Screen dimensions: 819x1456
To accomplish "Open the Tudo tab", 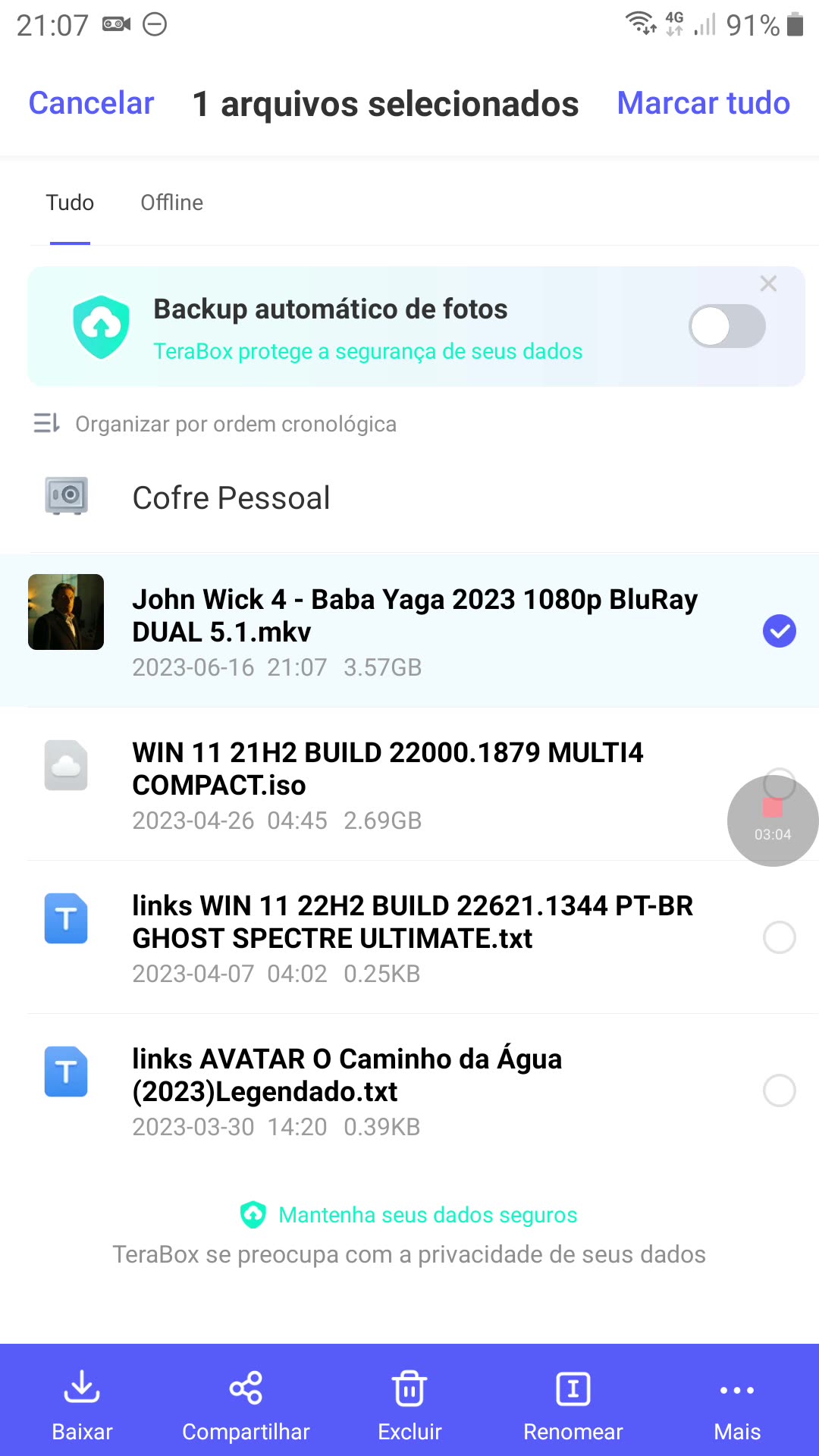I will (x=70, y=202).
